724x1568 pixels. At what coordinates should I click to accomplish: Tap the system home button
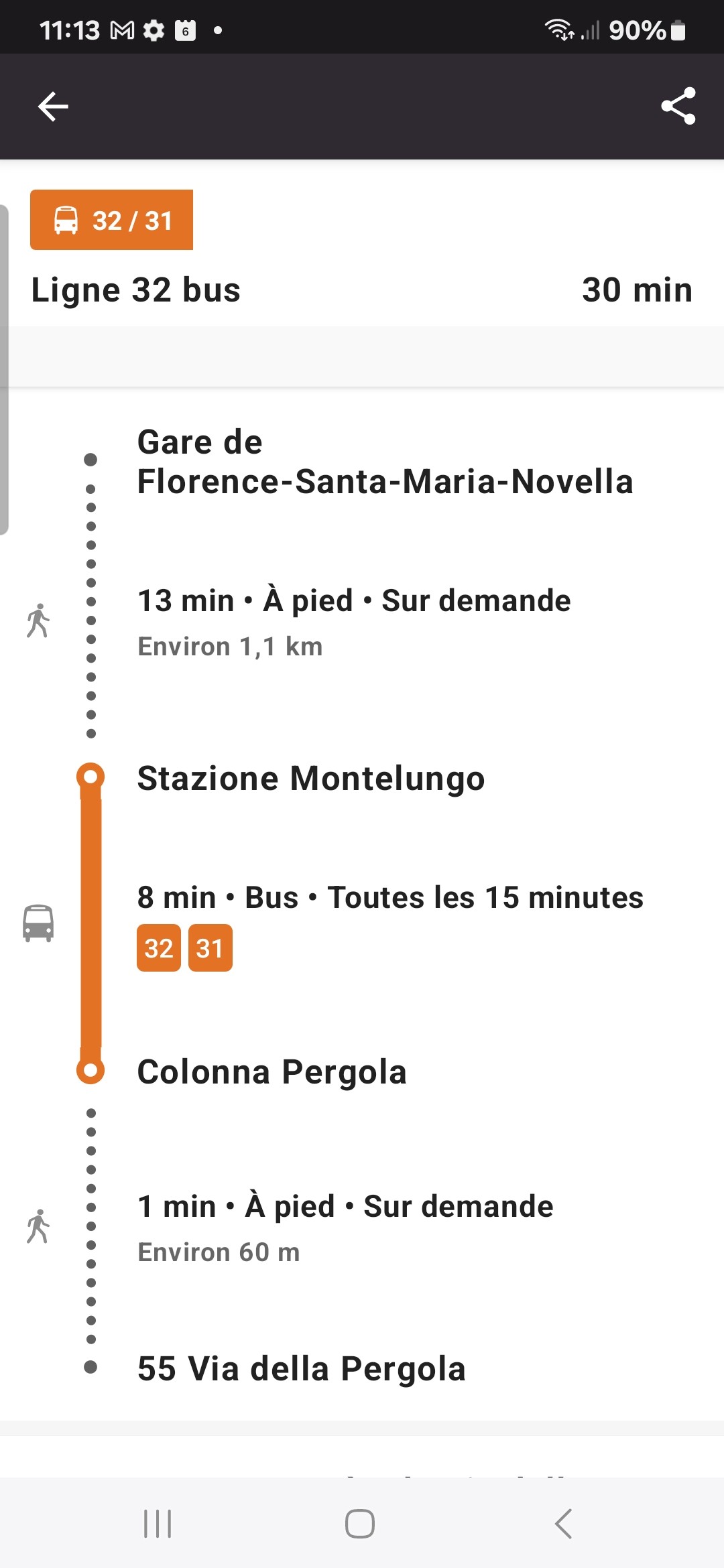(360, 1524)
